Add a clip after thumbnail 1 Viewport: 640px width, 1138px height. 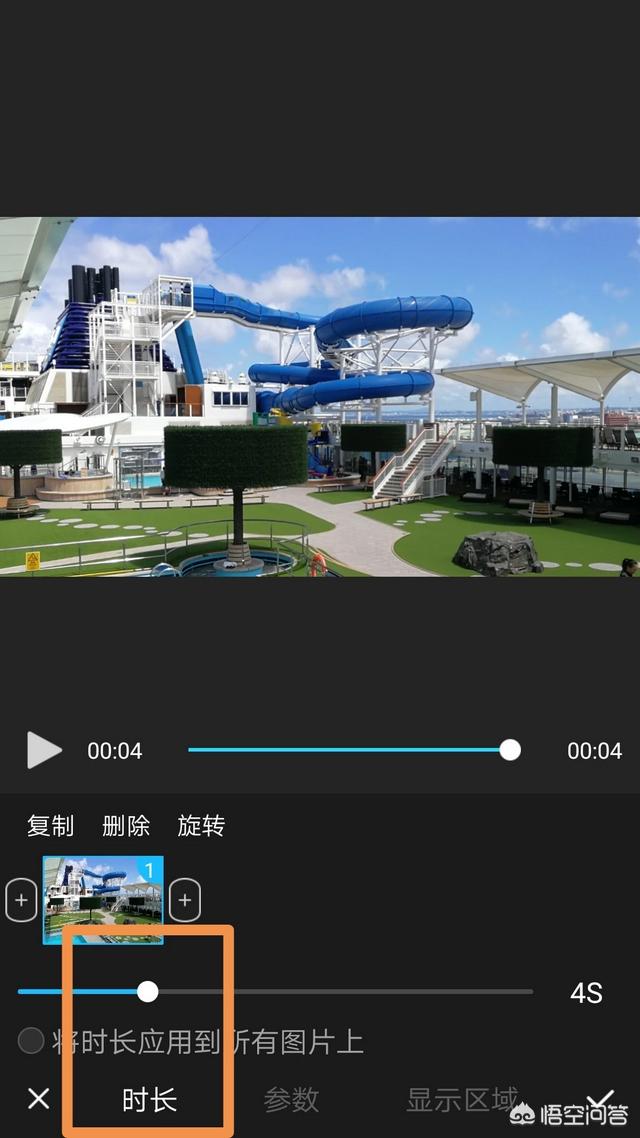184,901
